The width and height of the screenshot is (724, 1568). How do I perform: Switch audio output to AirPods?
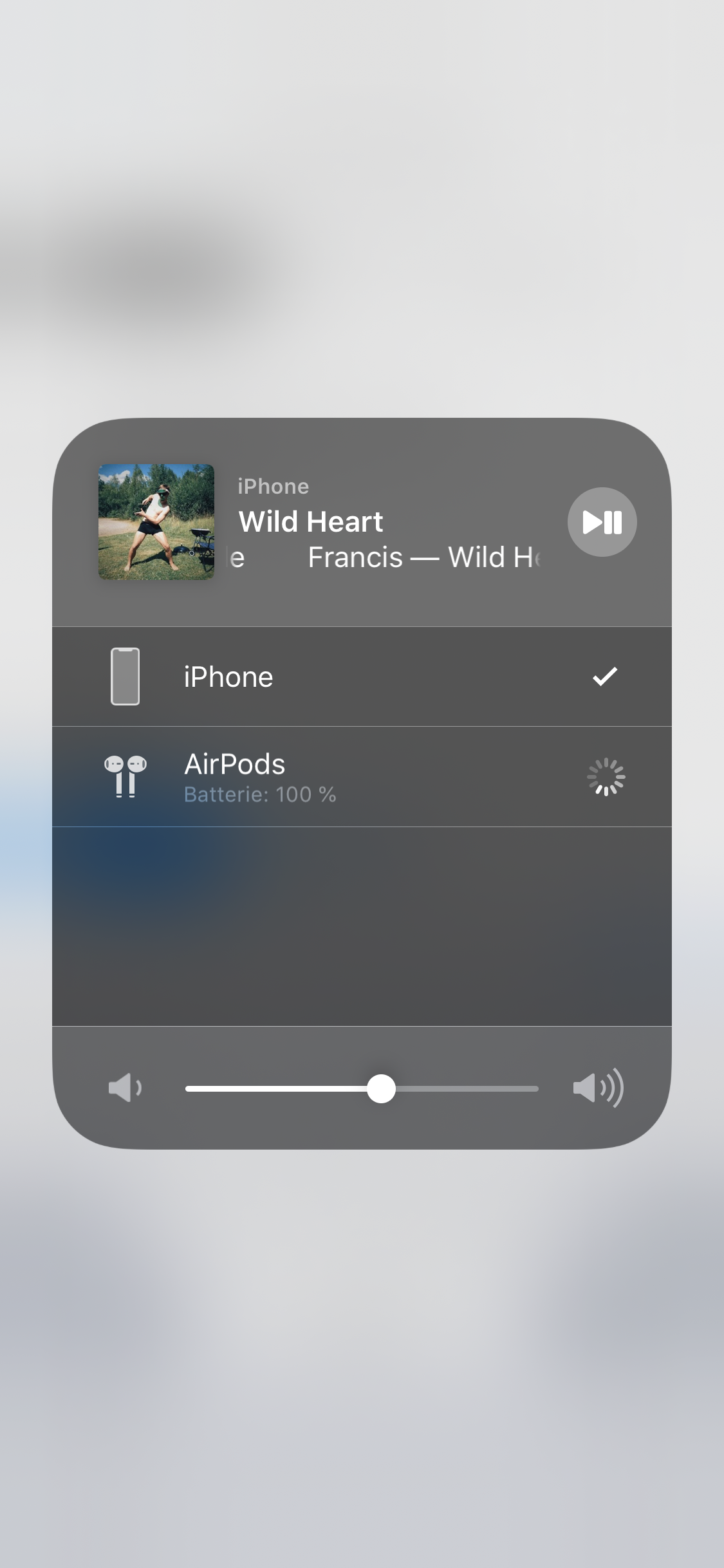point(360,777)
